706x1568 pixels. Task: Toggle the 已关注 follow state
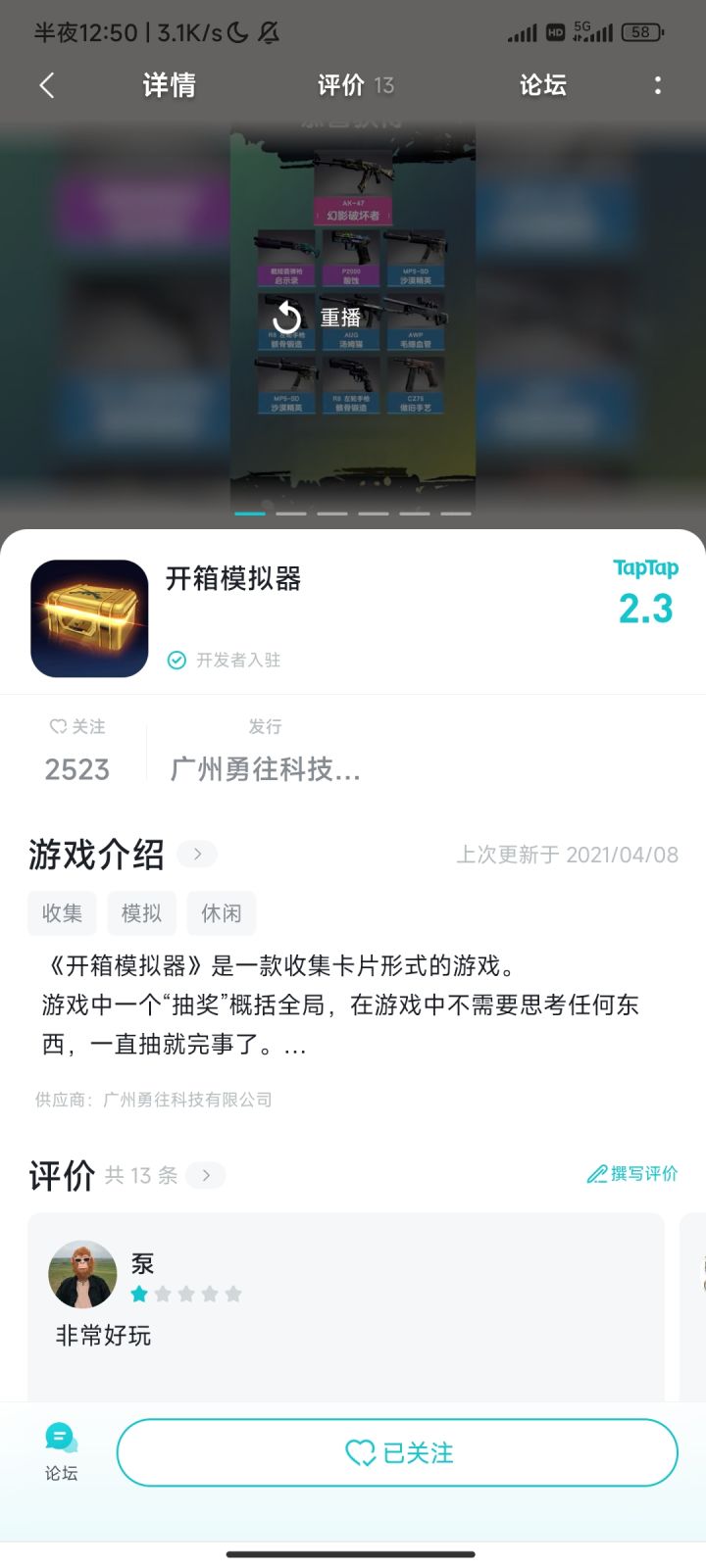[x=397, y=1452]
